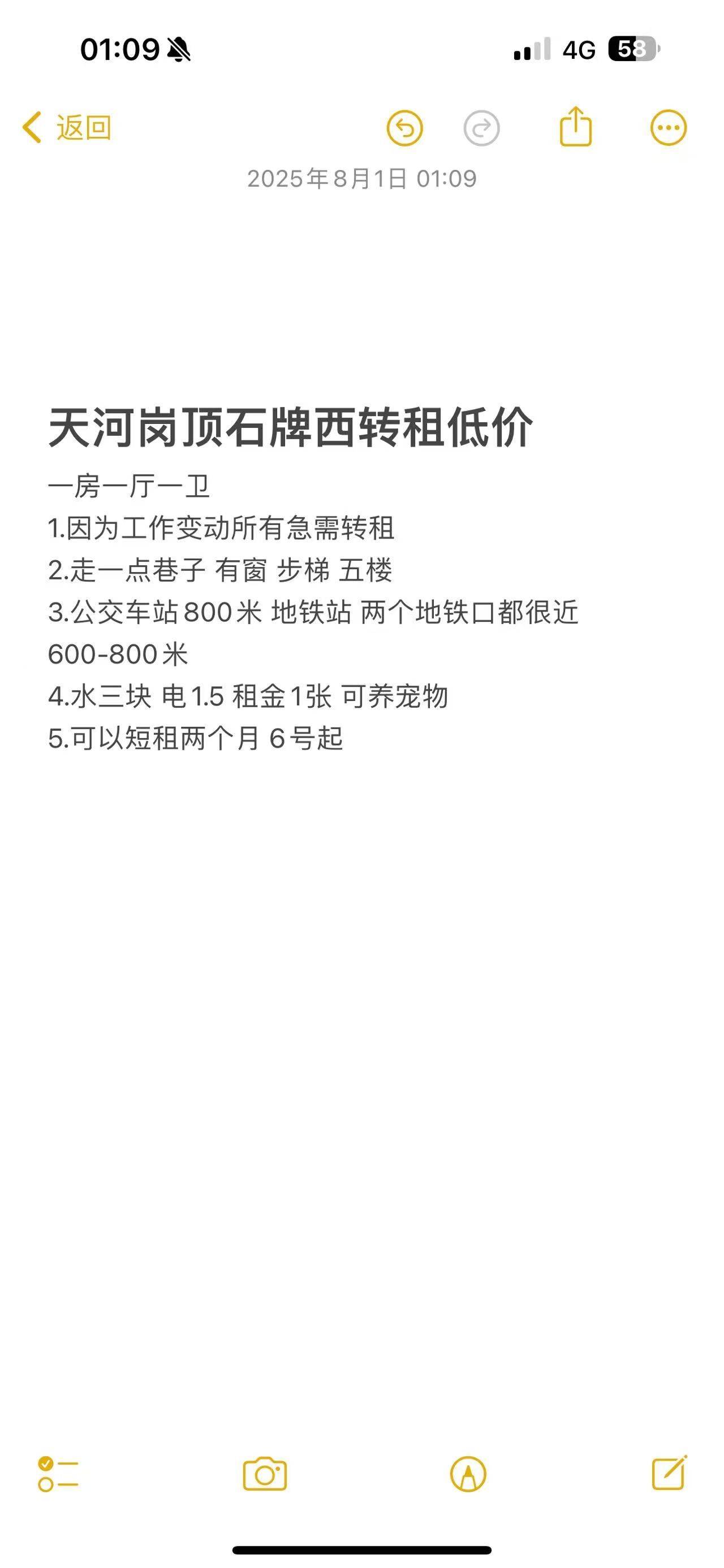This screenshot has height=1568, width=724.
Task: Add a checklist to the note
Action: (x=58, y=1474)
